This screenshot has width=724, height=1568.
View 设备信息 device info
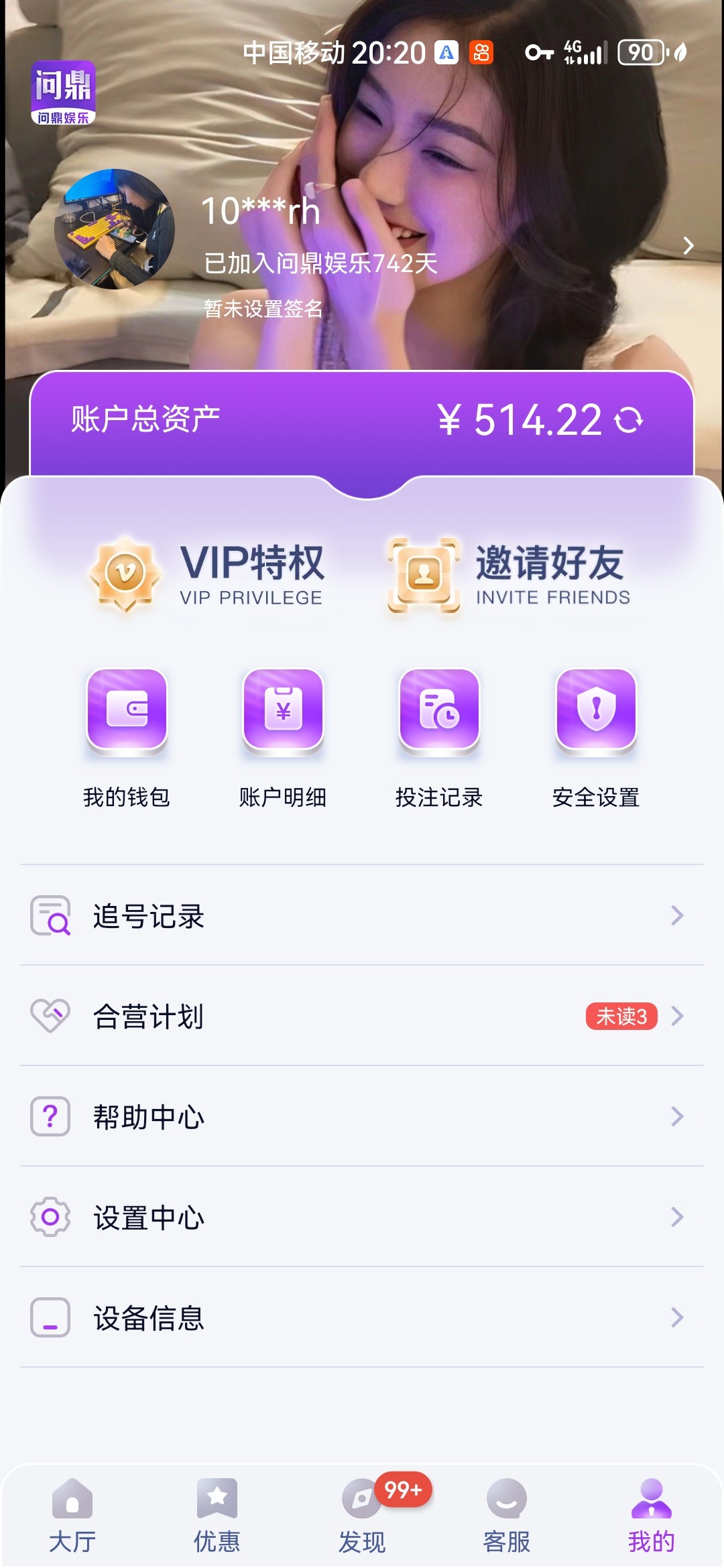(x=362, y=1317)
